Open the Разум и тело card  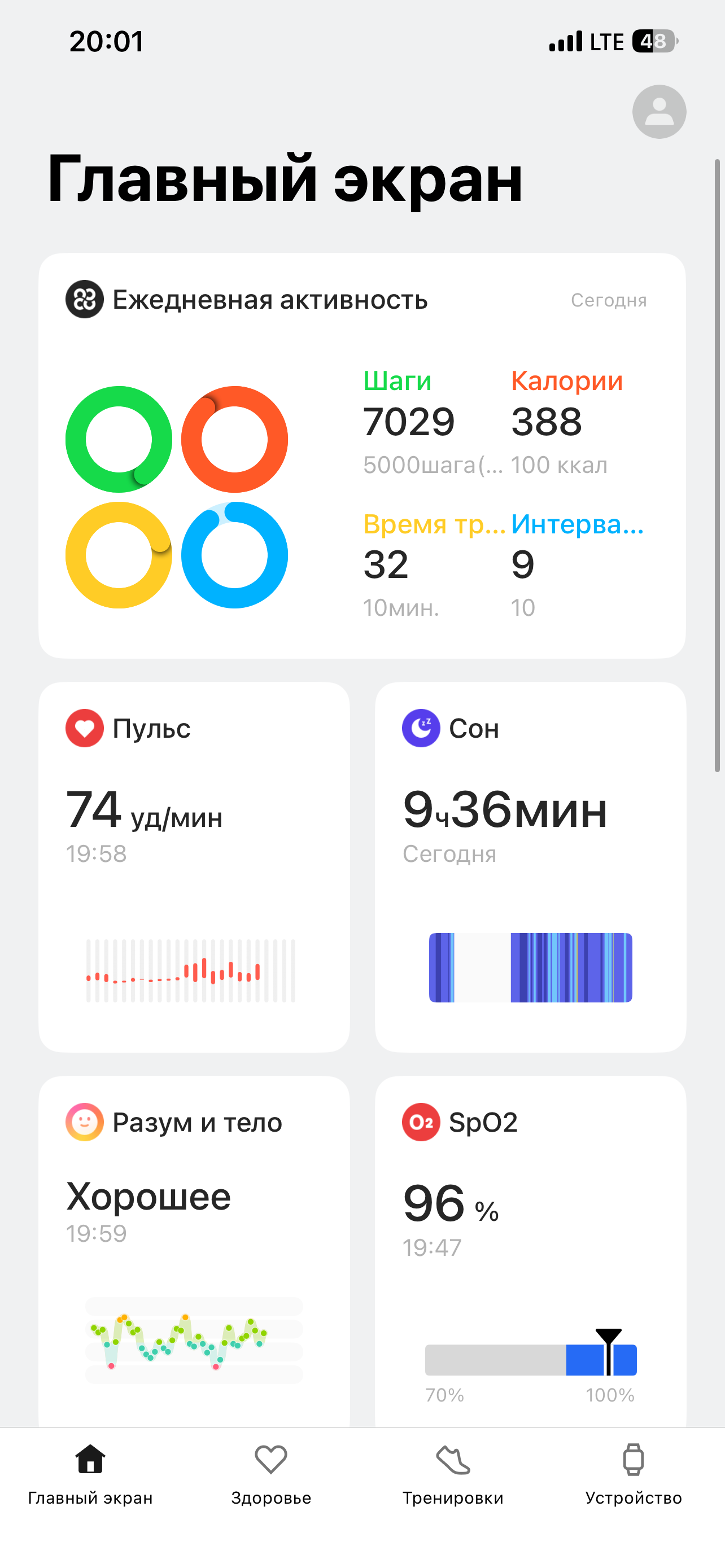tap(194, 1248)
